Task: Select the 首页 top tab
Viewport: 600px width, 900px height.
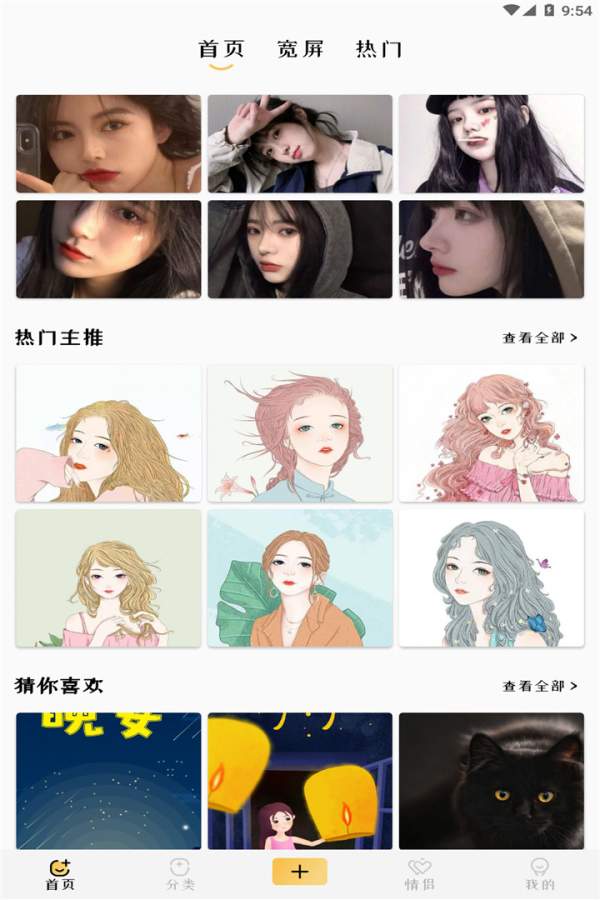Action: pyautogui.click(x=221, y=49)
